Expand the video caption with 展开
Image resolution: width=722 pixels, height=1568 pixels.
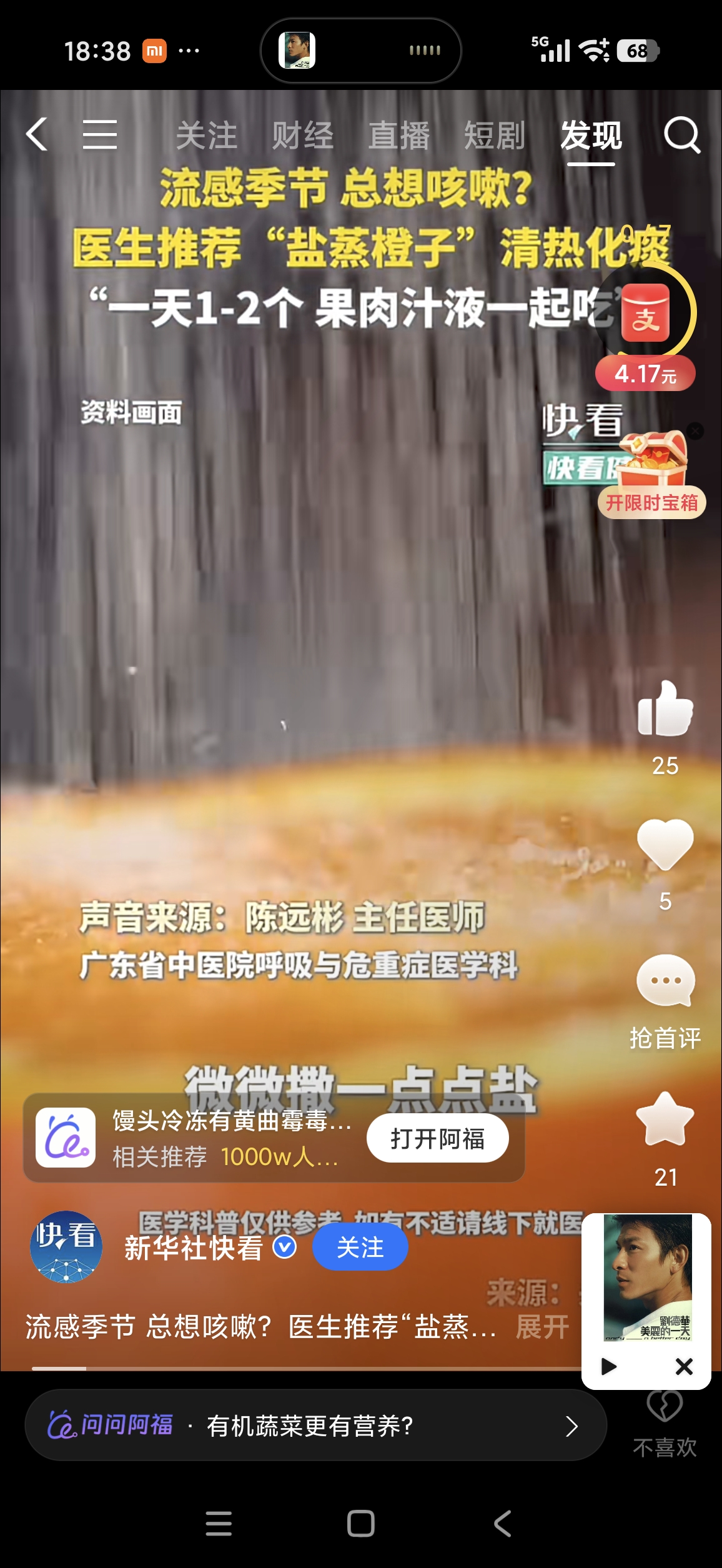click(x=542, y=1326)
